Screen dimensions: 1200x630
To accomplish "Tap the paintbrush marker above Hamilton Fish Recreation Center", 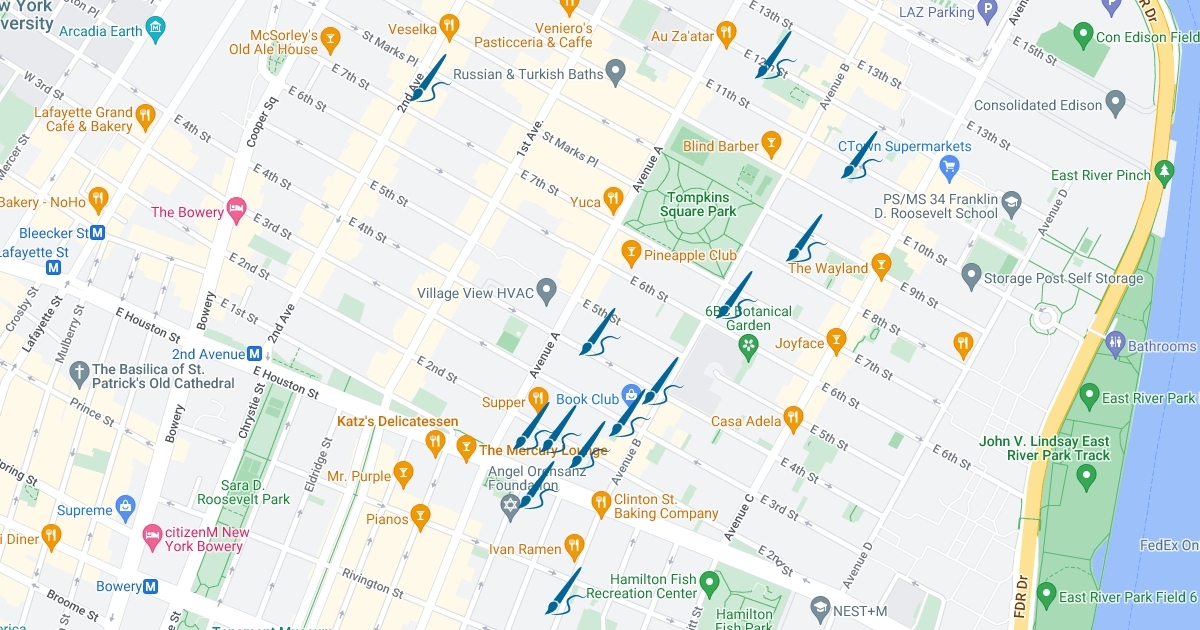I will click(563, 591).
